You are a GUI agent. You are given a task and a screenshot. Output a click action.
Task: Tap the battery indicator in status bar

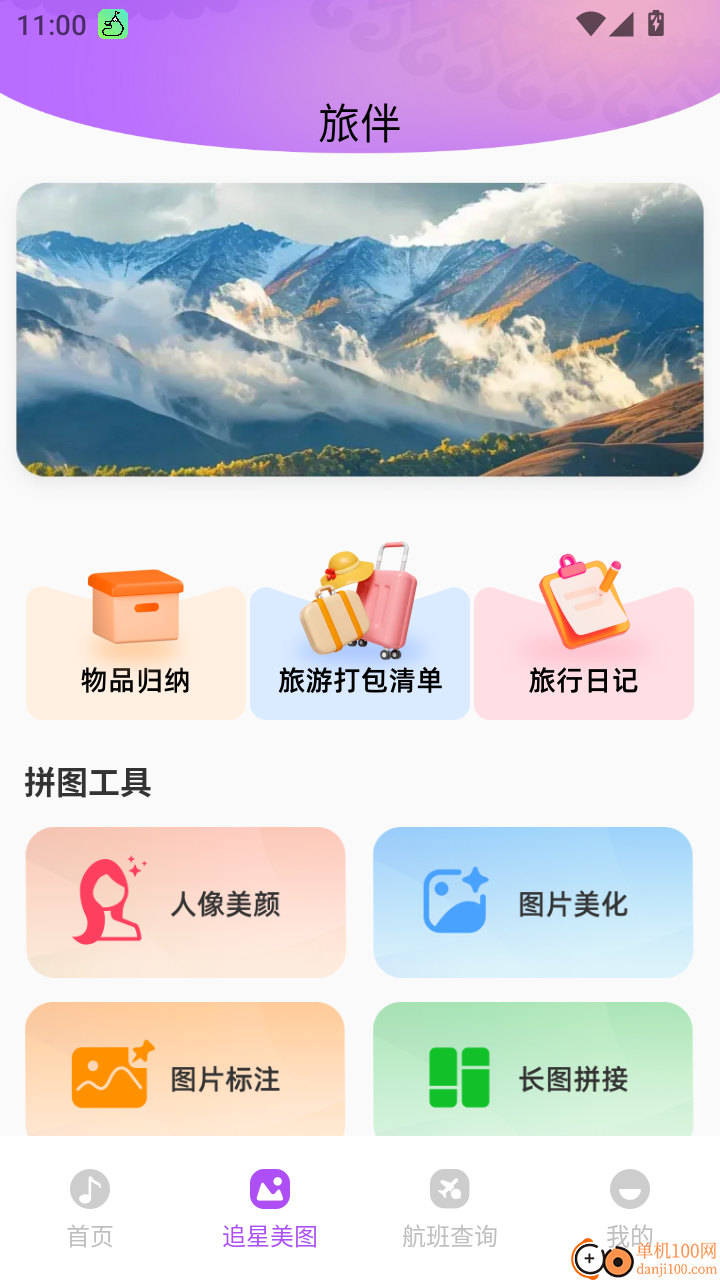pyautogui.click(x=657, y=24)
